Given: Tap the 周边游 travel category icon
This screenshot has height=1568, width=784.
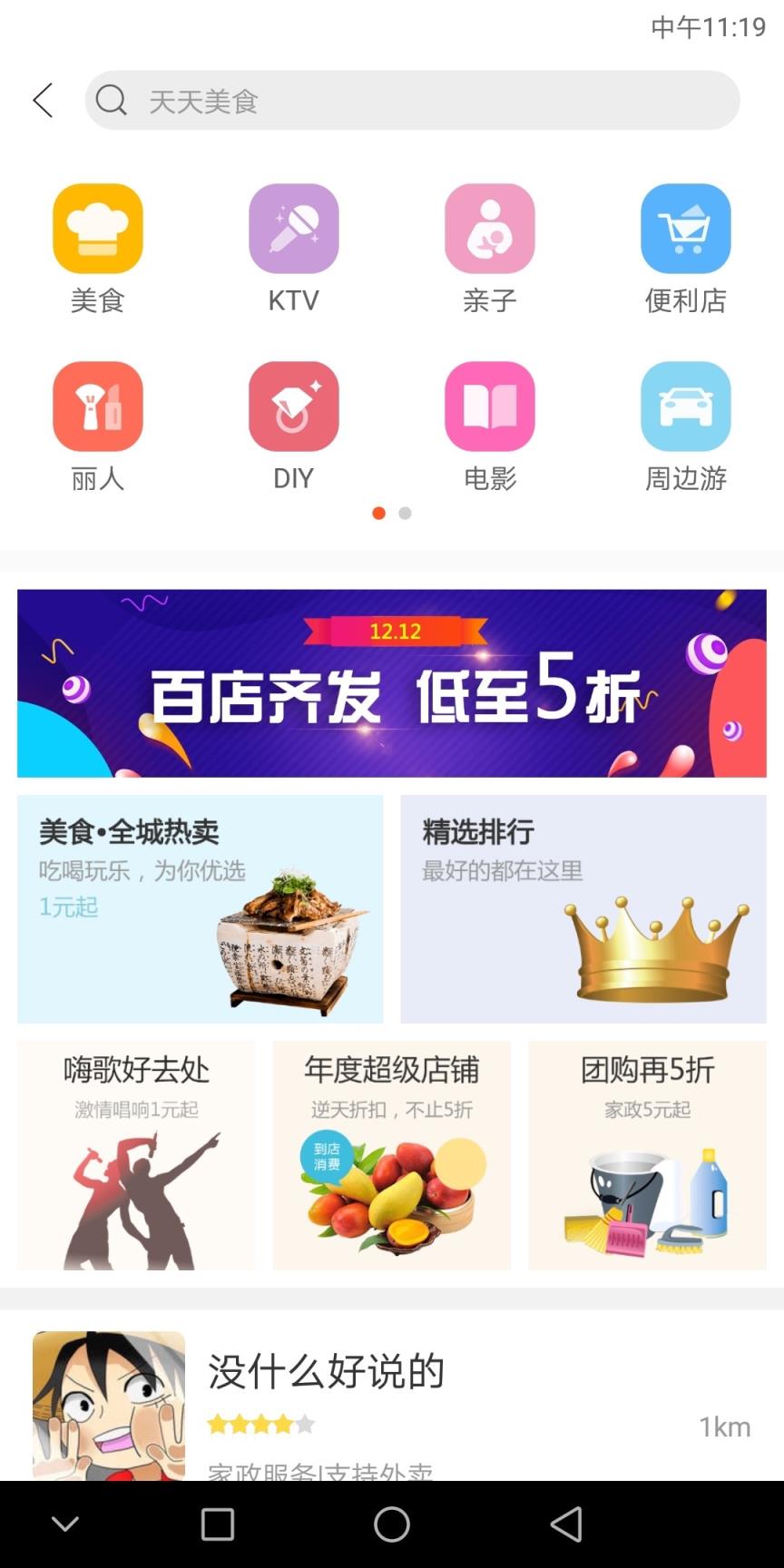Looking at the screenshot, I should point(686,406).
